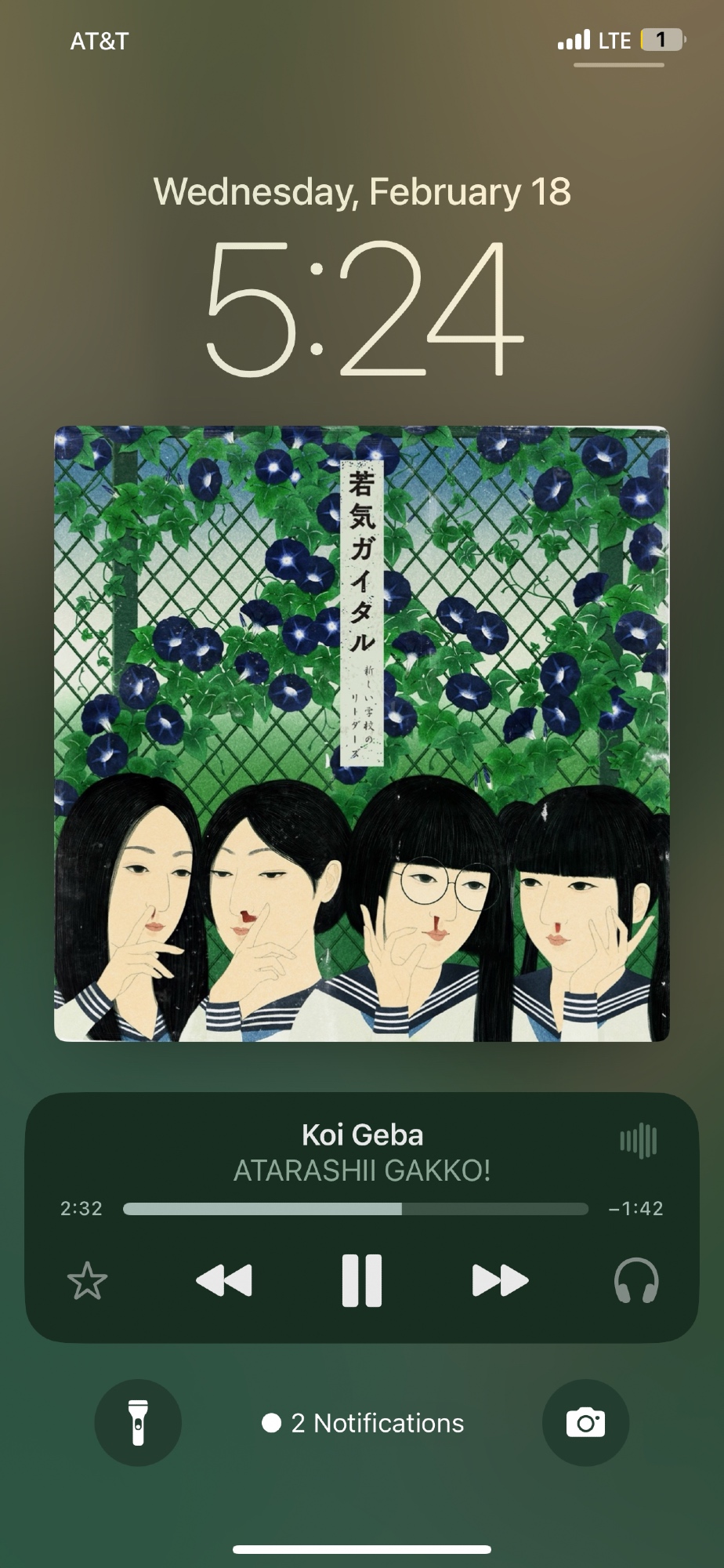The image size is (724, 1568).
Task: Skip to the next track
Action: 500,1281
